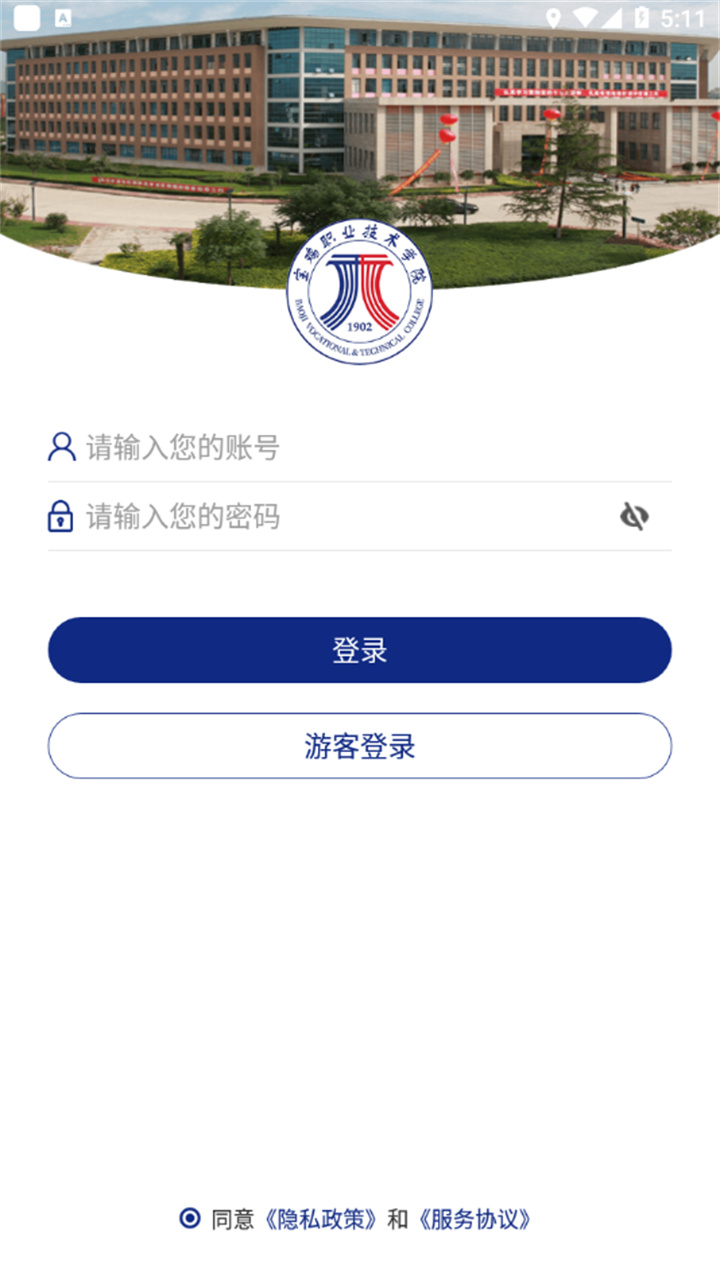Enable the agreement radio button at bottom
This screenshot has width=720, height=1280.
click(190, 1219)
